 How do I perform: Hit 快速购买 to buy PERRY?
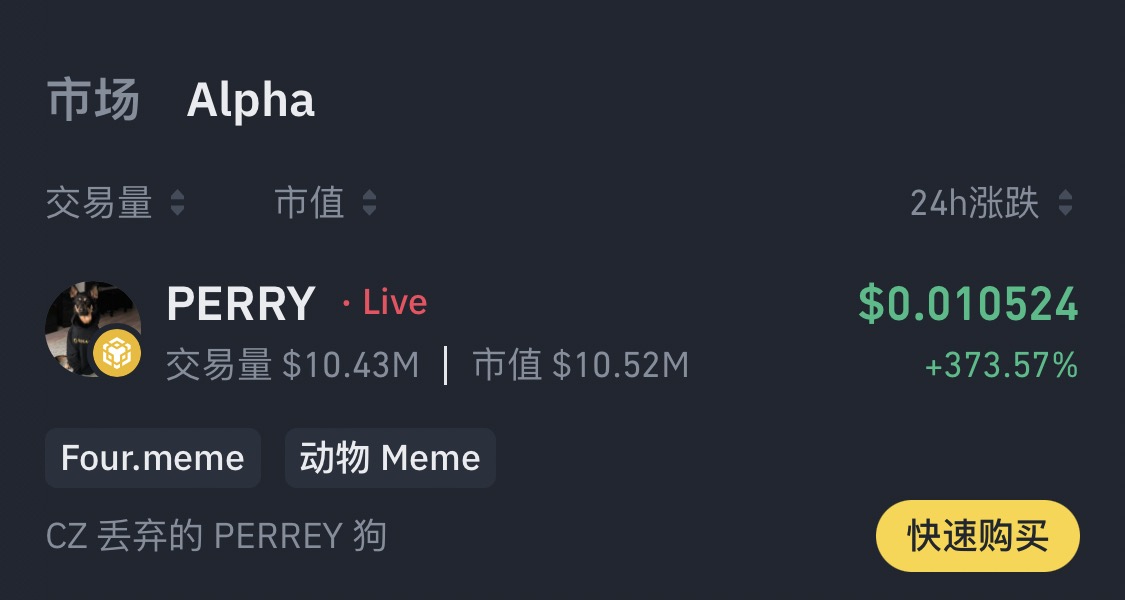point(977,536)
